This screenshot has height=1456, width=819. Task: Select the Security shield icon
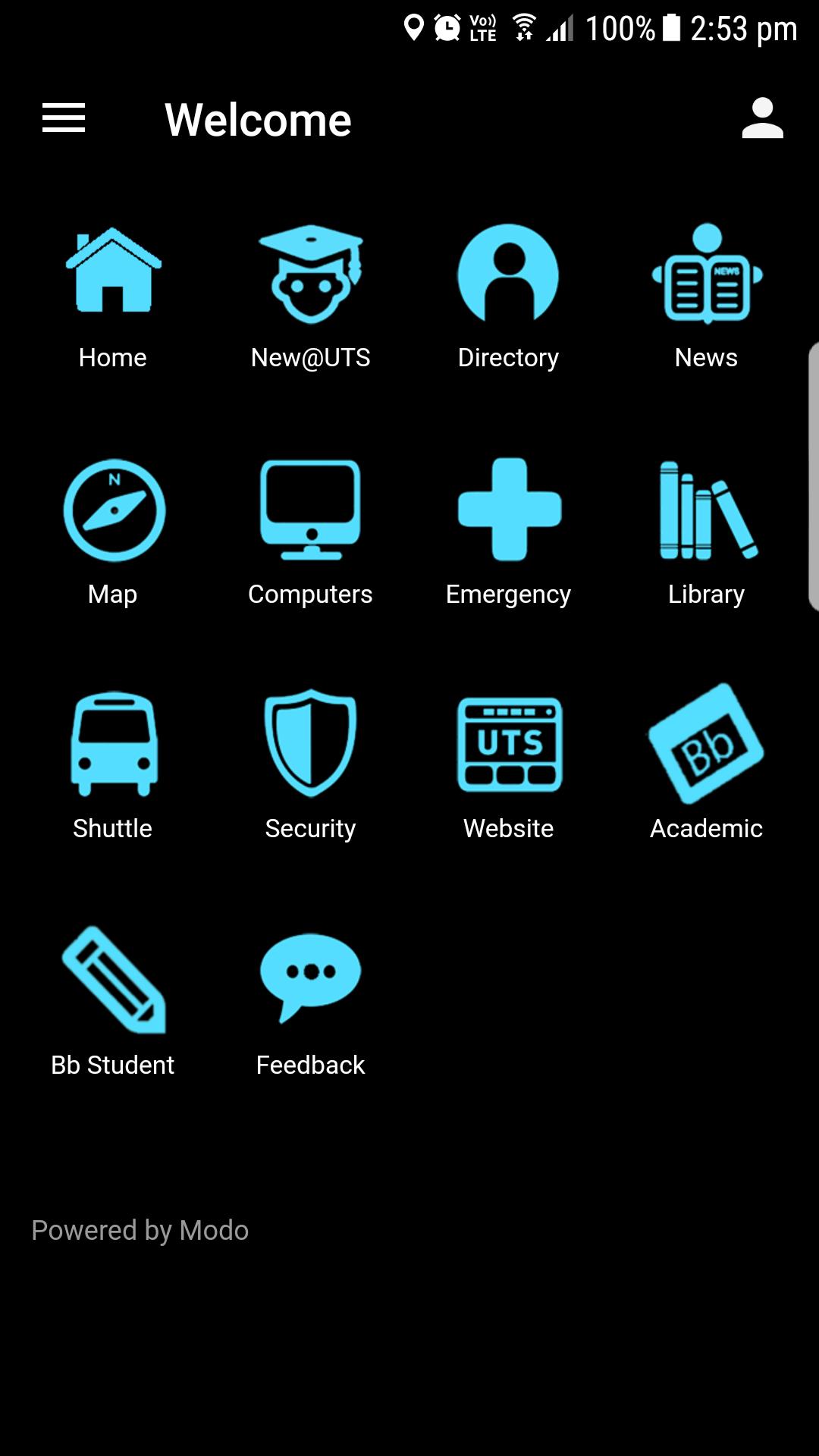(x=311, y=743)
